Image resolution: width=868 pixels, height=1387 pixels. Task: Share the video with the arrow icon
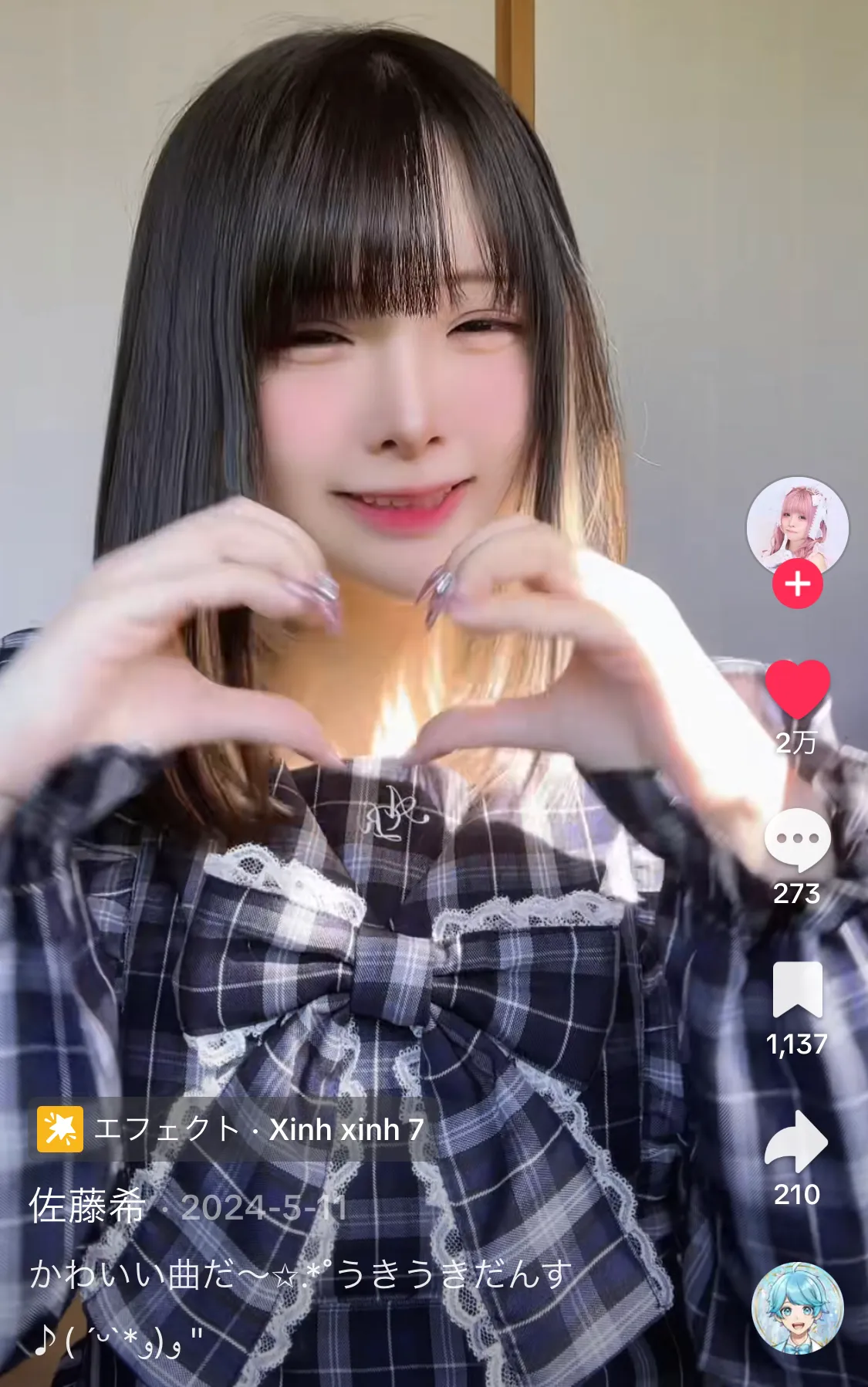(x=797, y=1142)
